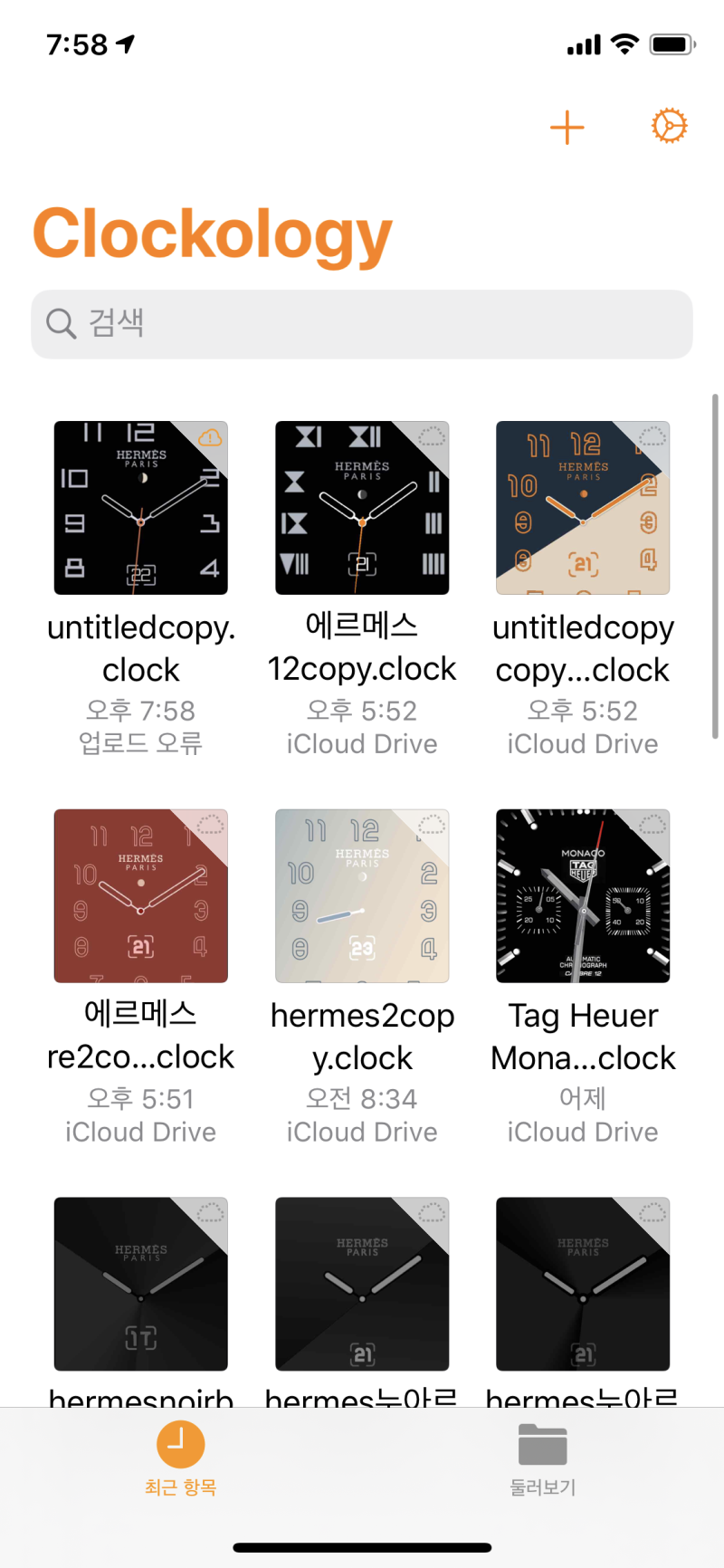Image resolution: width=724 pixels, height=1568 pixels.
Task: Switch to the 최근 항목 tab
Action: point(181,1460)
